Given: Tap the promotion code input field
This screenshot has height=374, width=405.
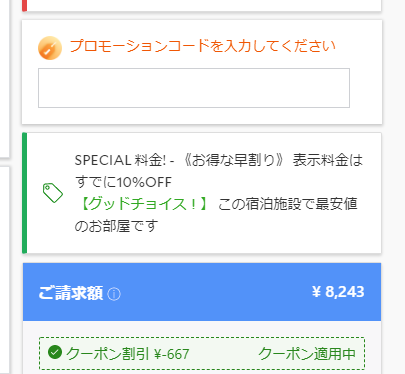Looking at the screenshot, I should (194, 88).
